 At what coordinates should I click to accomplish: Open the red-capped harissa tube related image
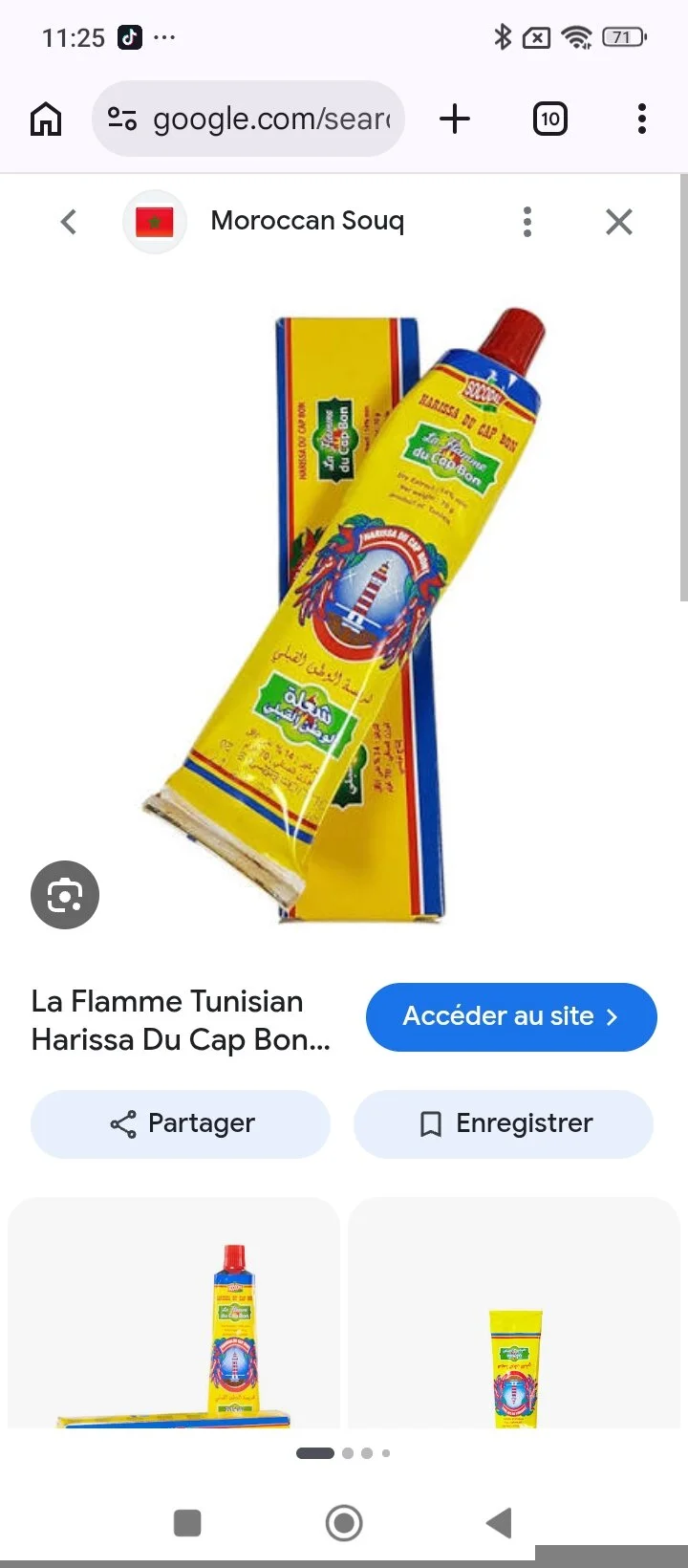pos(174,1314)
